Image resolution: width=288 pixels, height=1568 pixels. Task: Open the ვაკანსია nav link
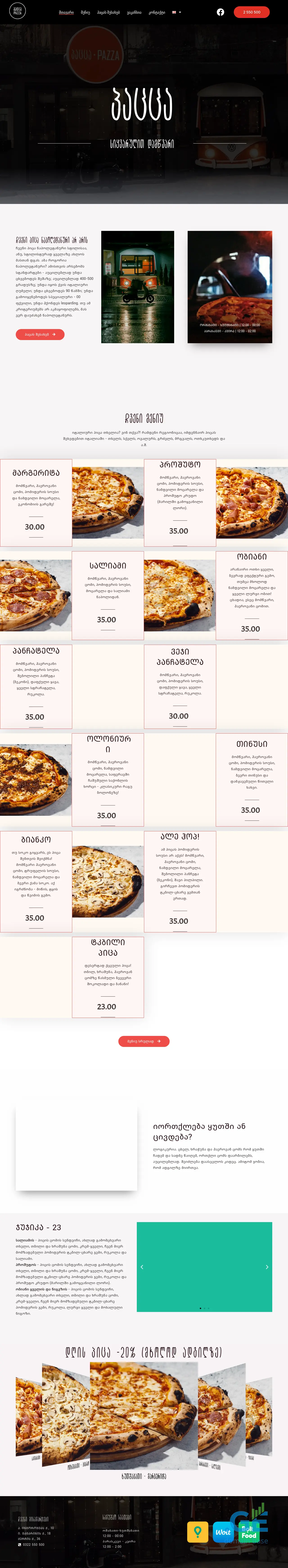[134, 12]
